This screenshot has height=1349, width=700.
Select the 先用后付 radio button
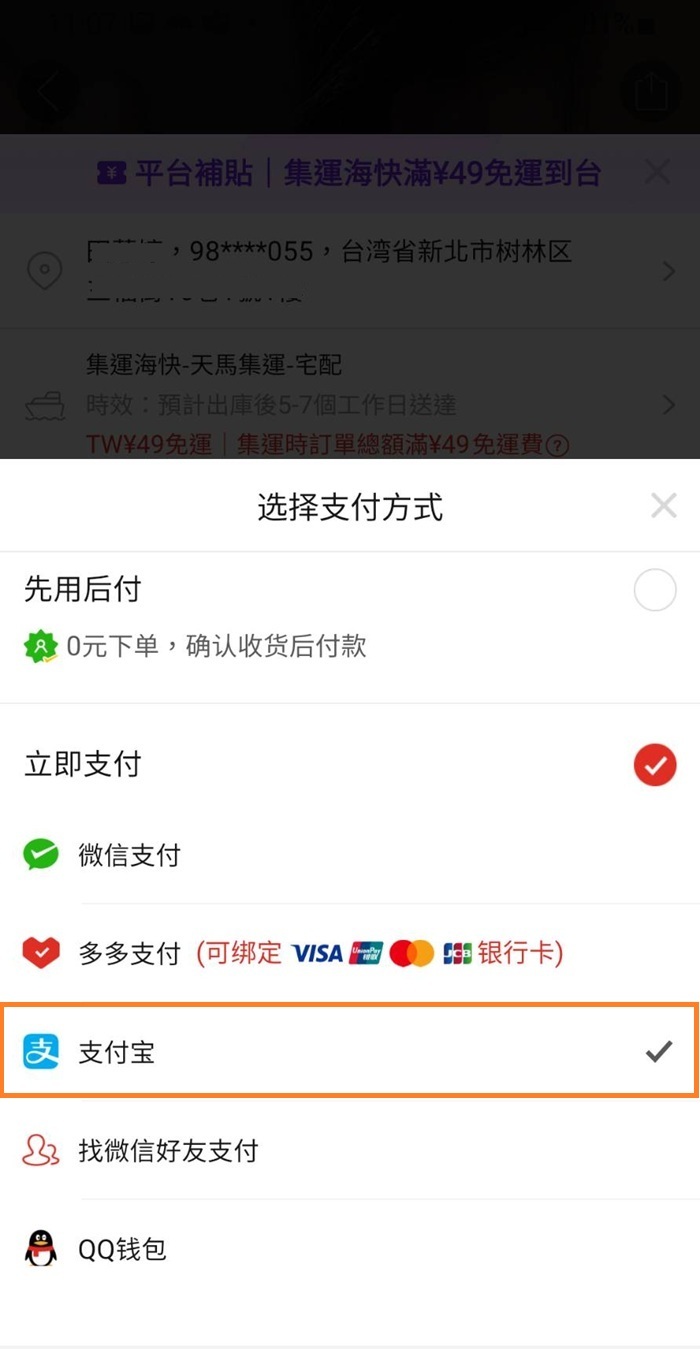click(x=655, y=591)
